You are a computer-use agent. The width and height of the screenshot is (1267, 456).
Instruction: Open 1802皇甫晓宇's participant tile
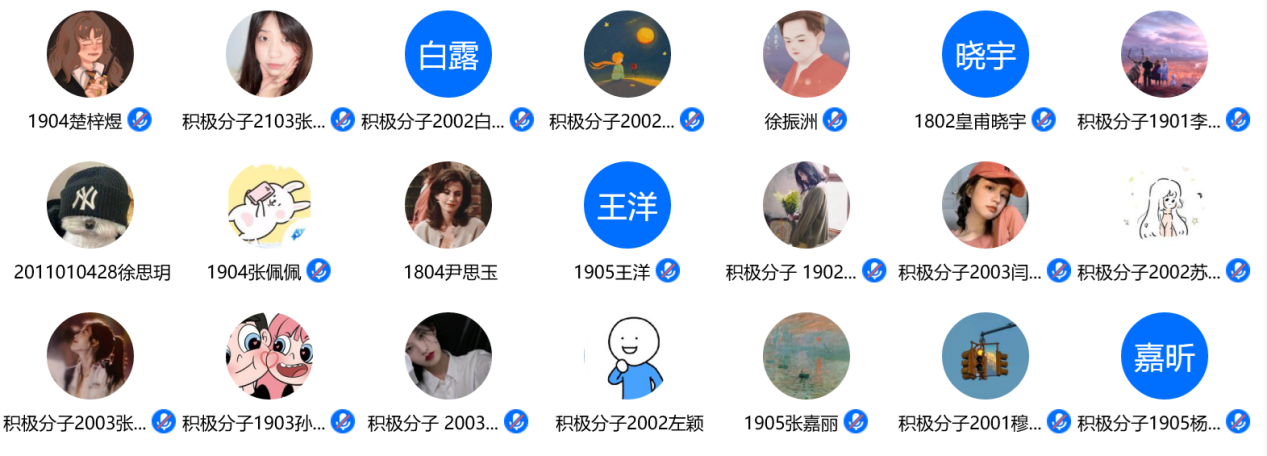pyautogui.click(x=985, y=54)
